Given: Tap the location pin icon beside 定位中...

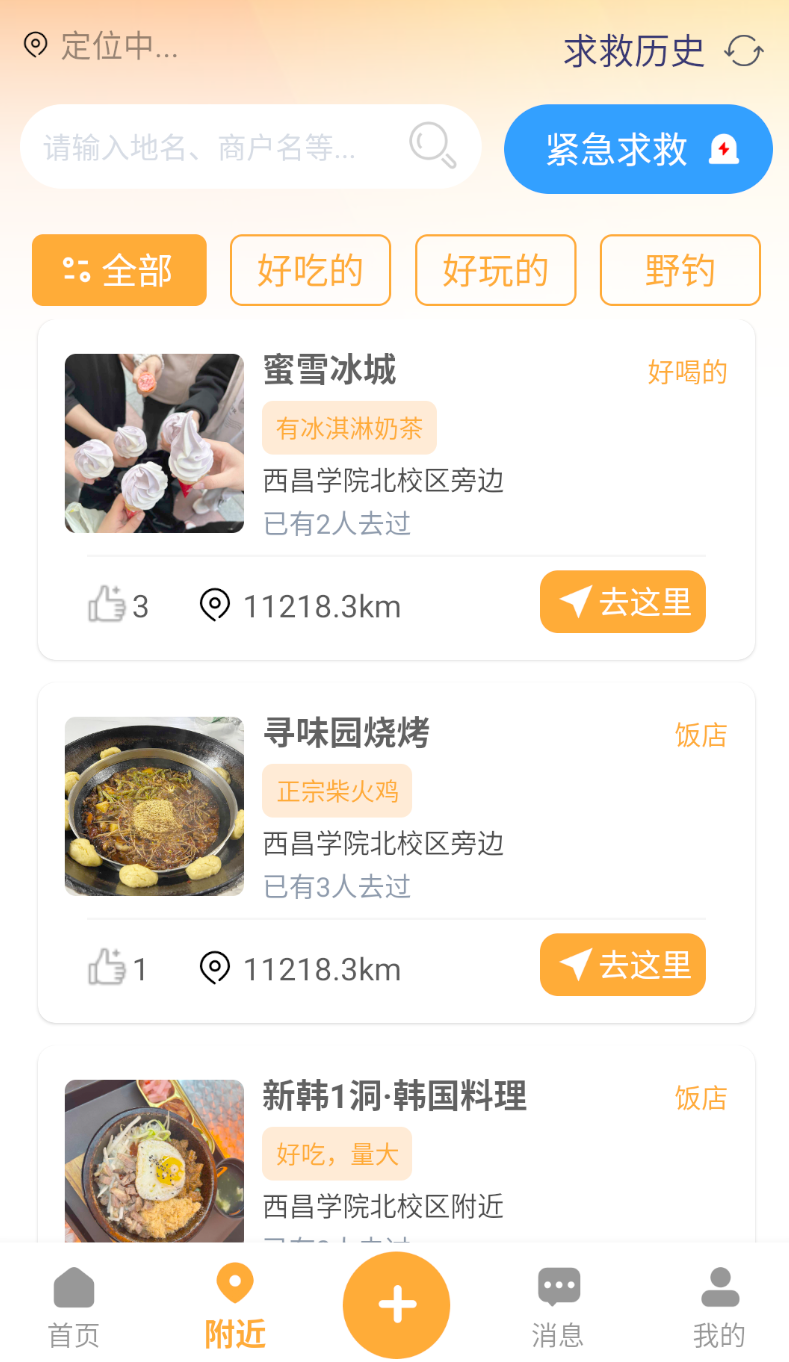Looking at the screenshot, I should click(x=34, y=45).
